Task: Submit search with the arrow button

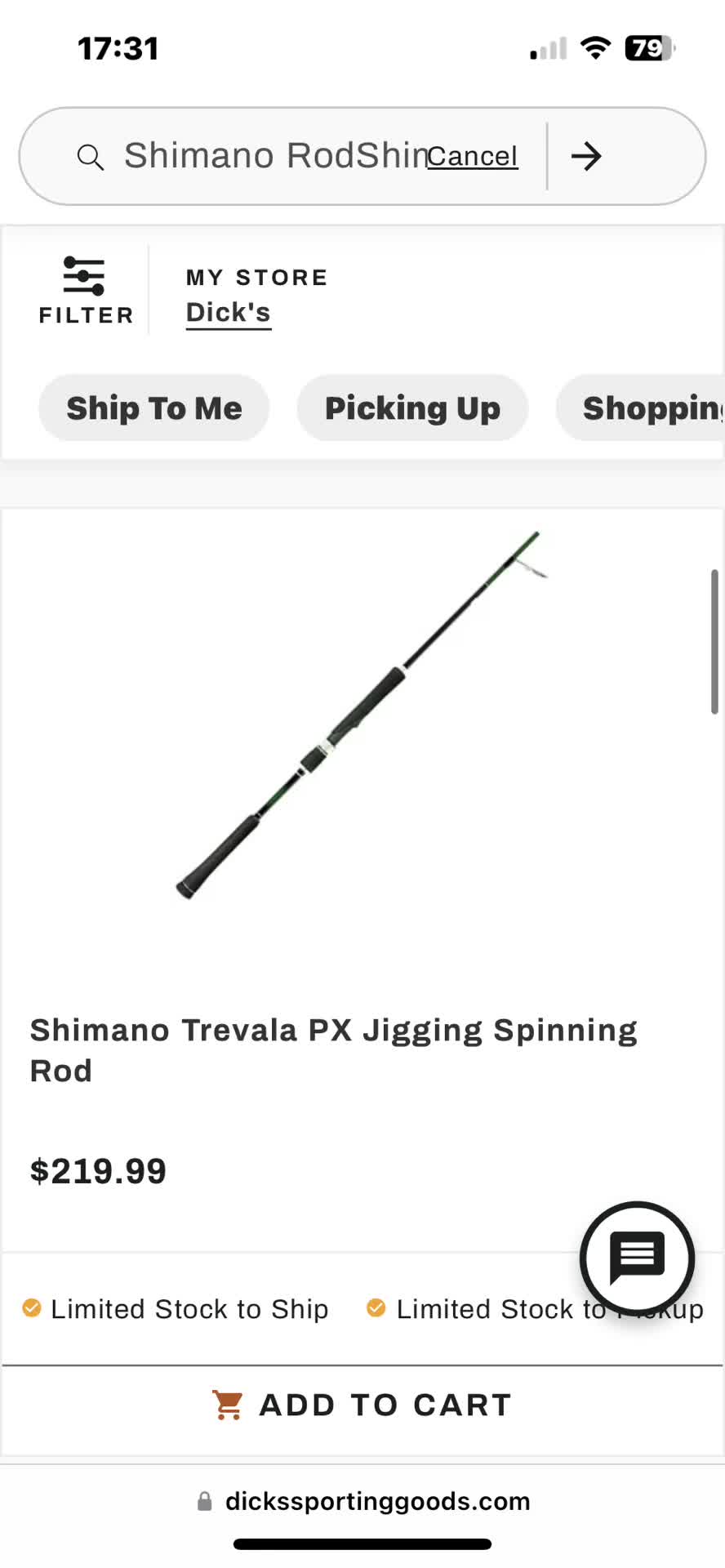Action: coord(586,156)
